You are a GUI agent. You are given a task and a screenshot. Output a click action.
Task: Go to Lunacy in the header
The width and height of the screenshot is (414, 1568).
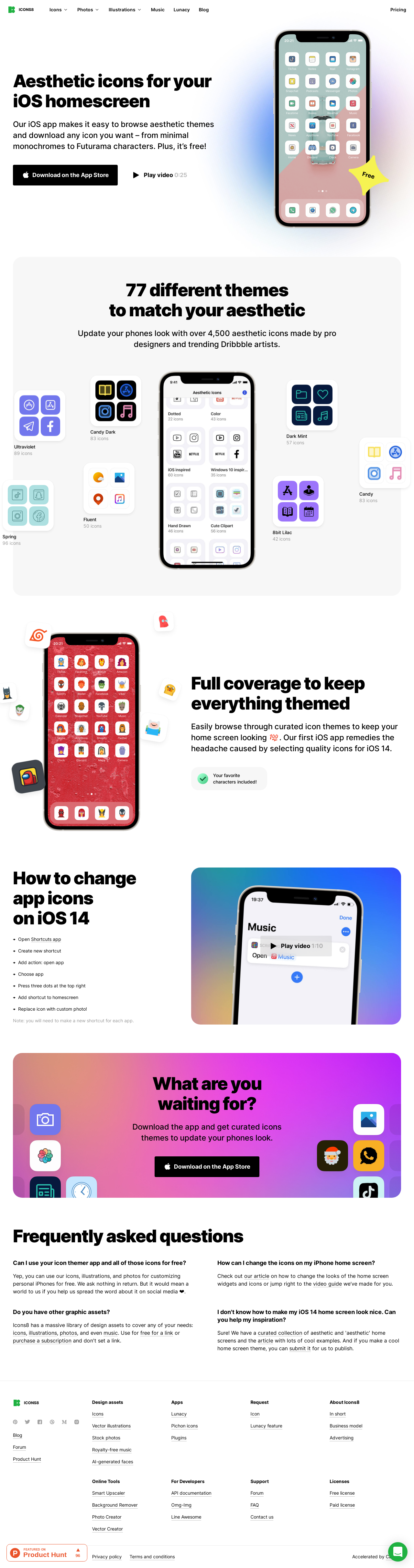tap(181, 10)
